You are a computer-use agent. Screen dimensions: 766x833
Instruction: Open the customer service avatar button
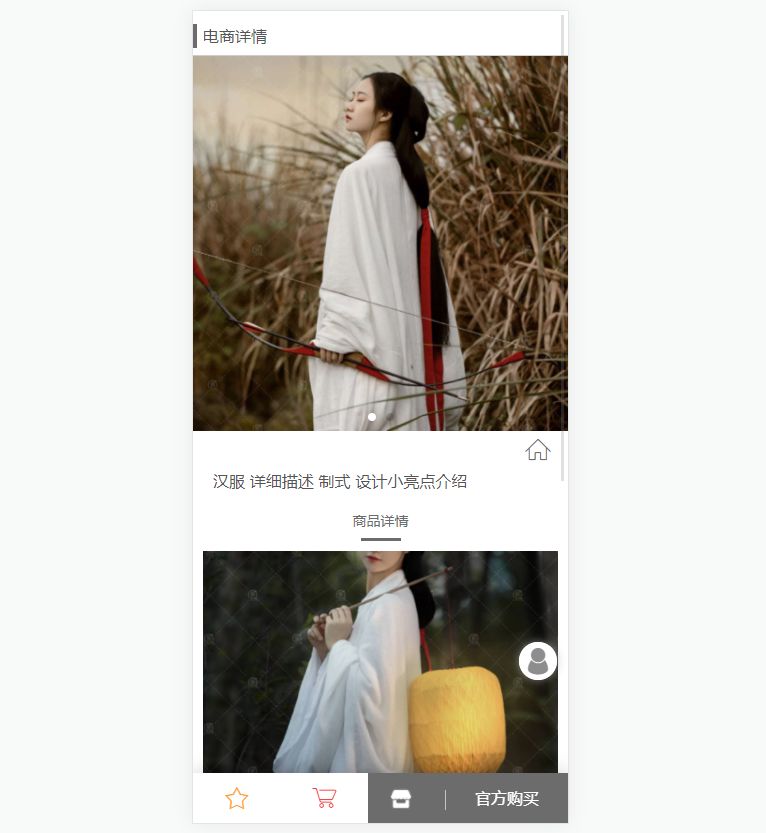(x=538, y=661)
